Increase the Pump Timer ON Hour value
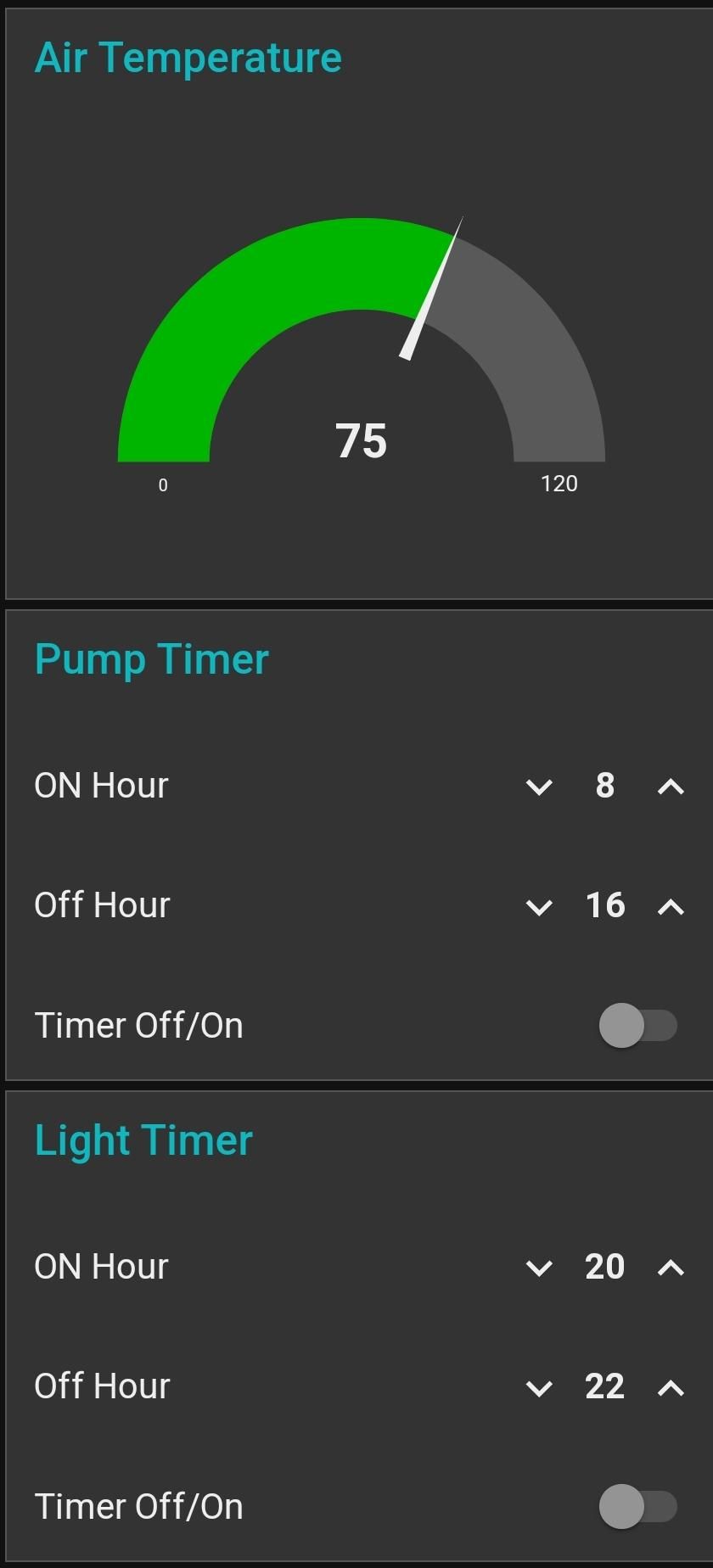Image resolution: width=713 pixels, height=1568 pixels. pos(670,787)
